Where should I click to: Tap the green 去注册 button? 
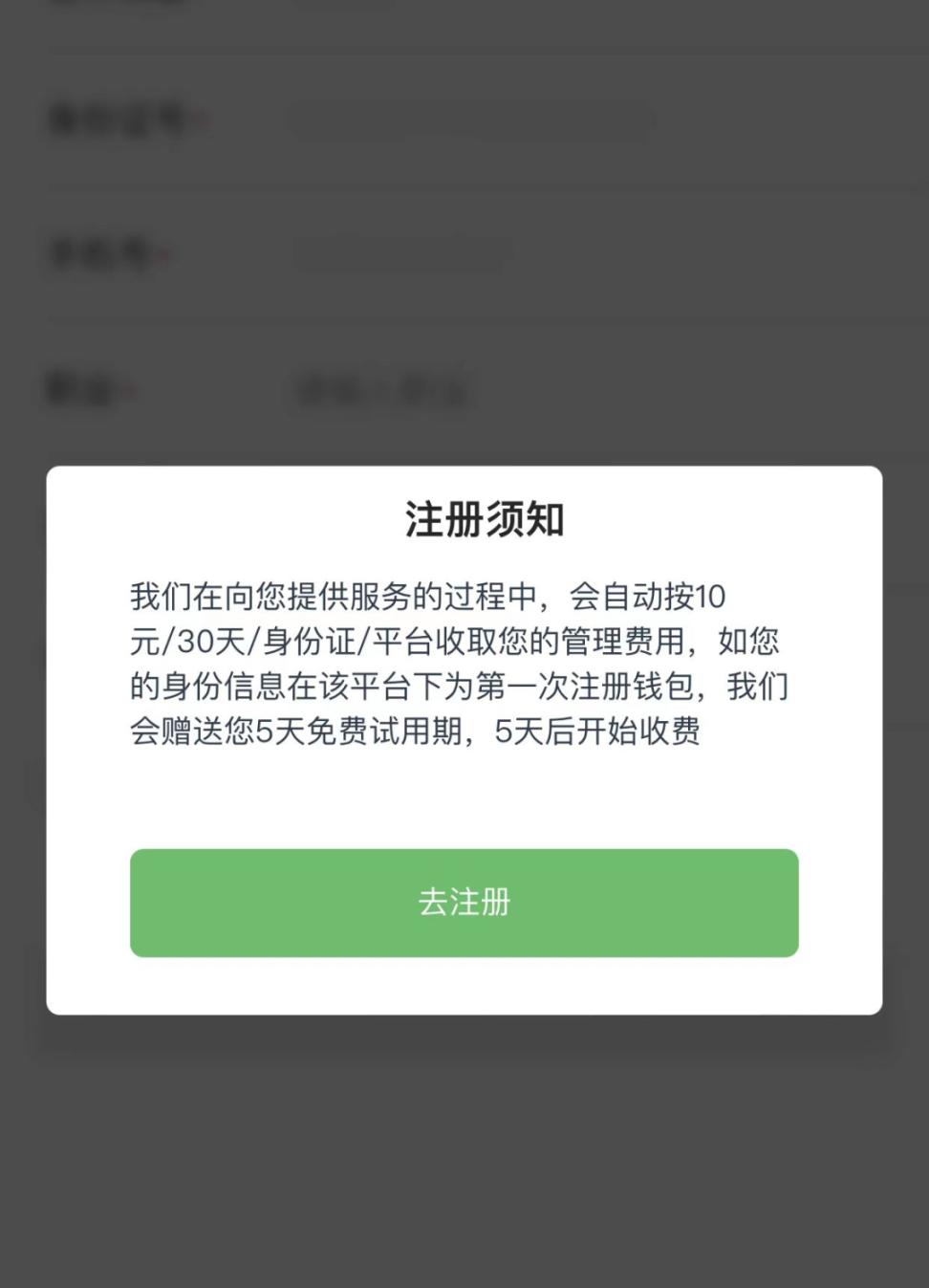click(464, 902)
